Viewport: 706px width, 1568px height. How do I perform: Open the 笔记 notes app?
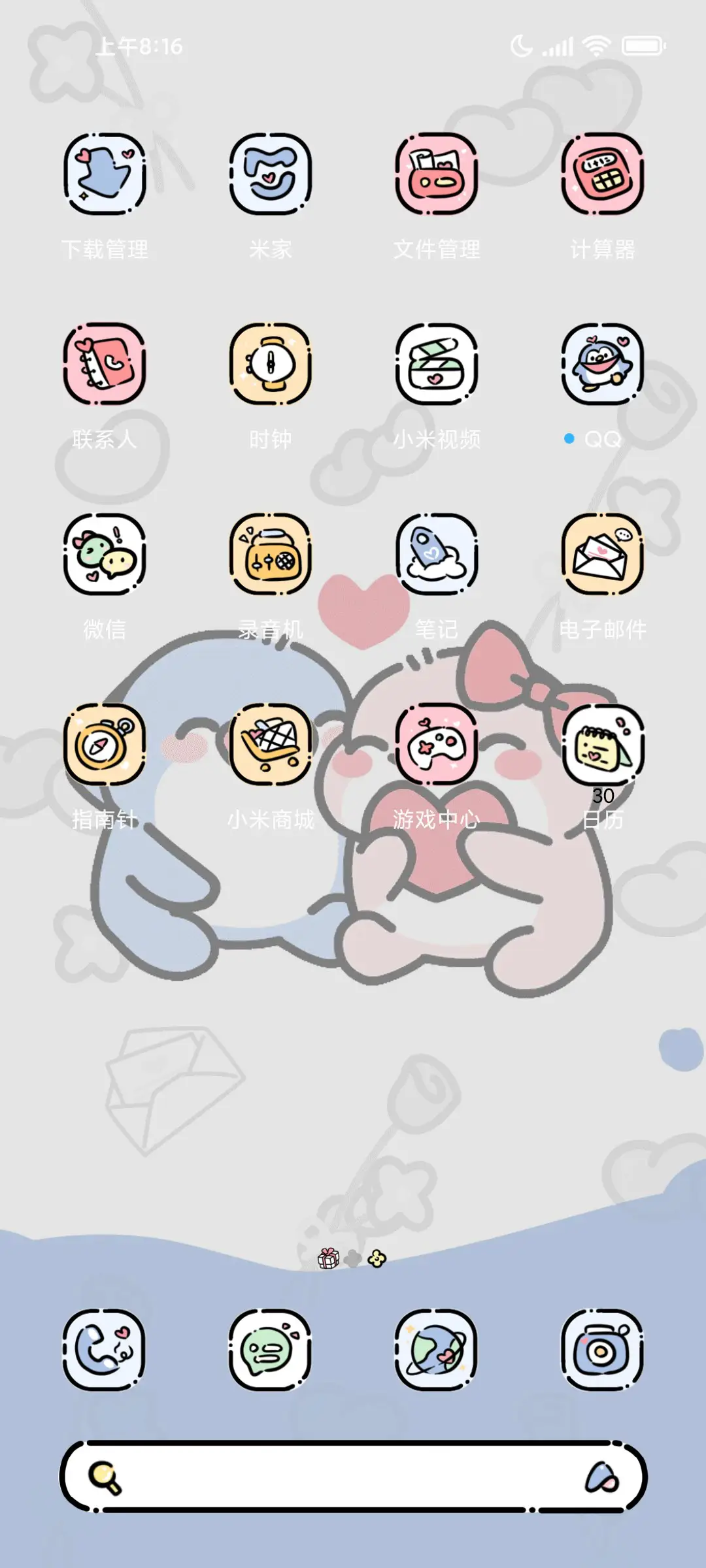coord(436,555)
